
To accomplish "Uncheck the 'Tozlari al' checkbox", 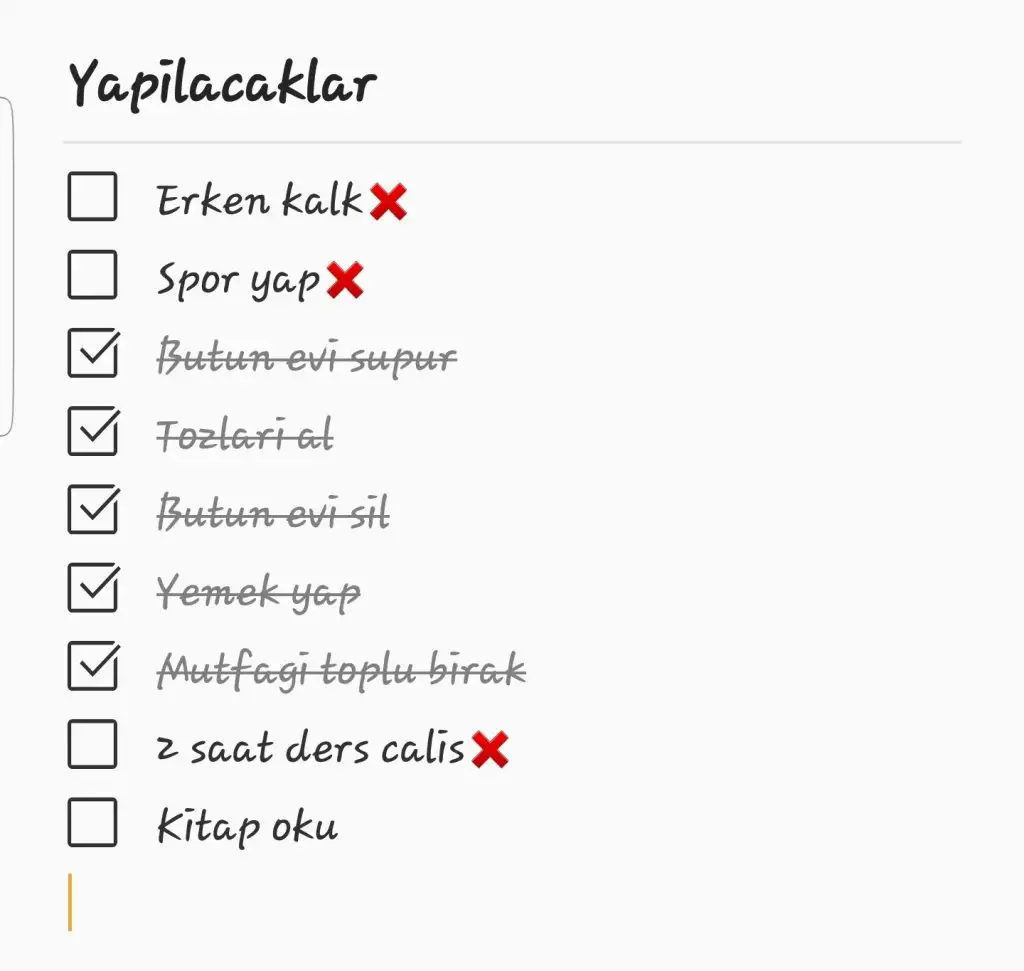I will (x=92, y=432).
